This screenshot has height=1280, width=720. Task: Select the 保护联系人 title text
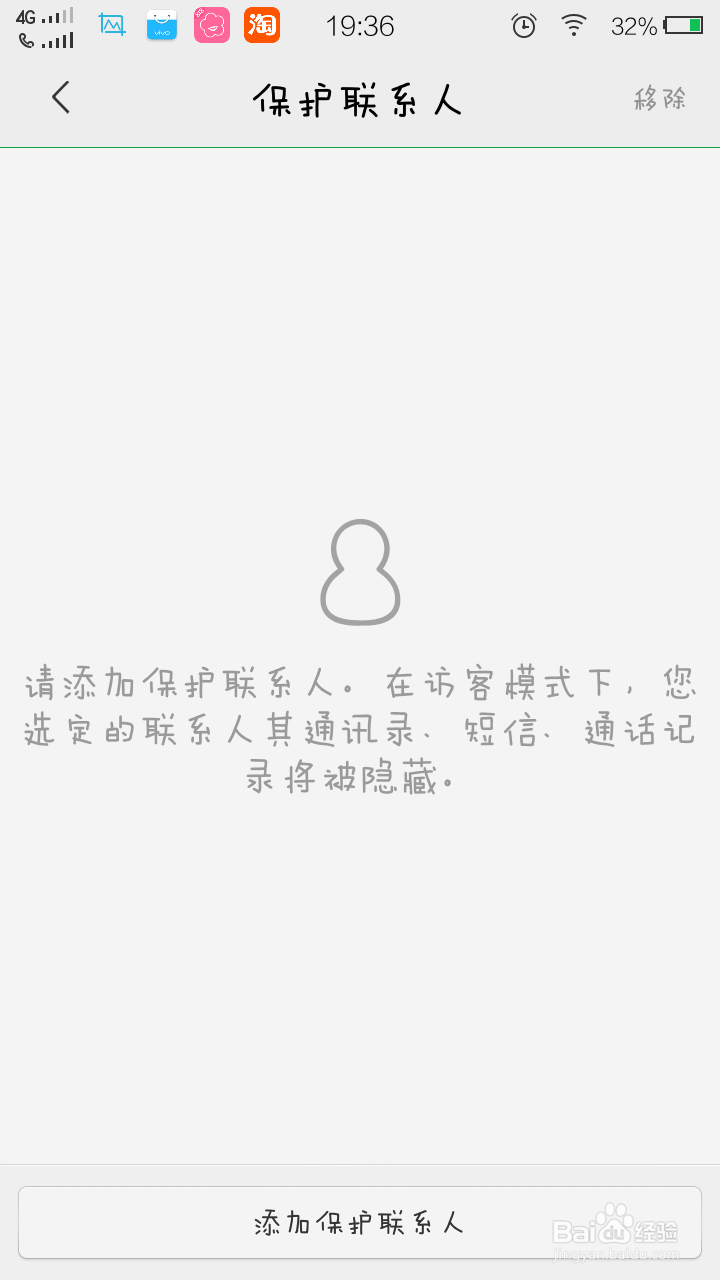[x=360, y=98]
